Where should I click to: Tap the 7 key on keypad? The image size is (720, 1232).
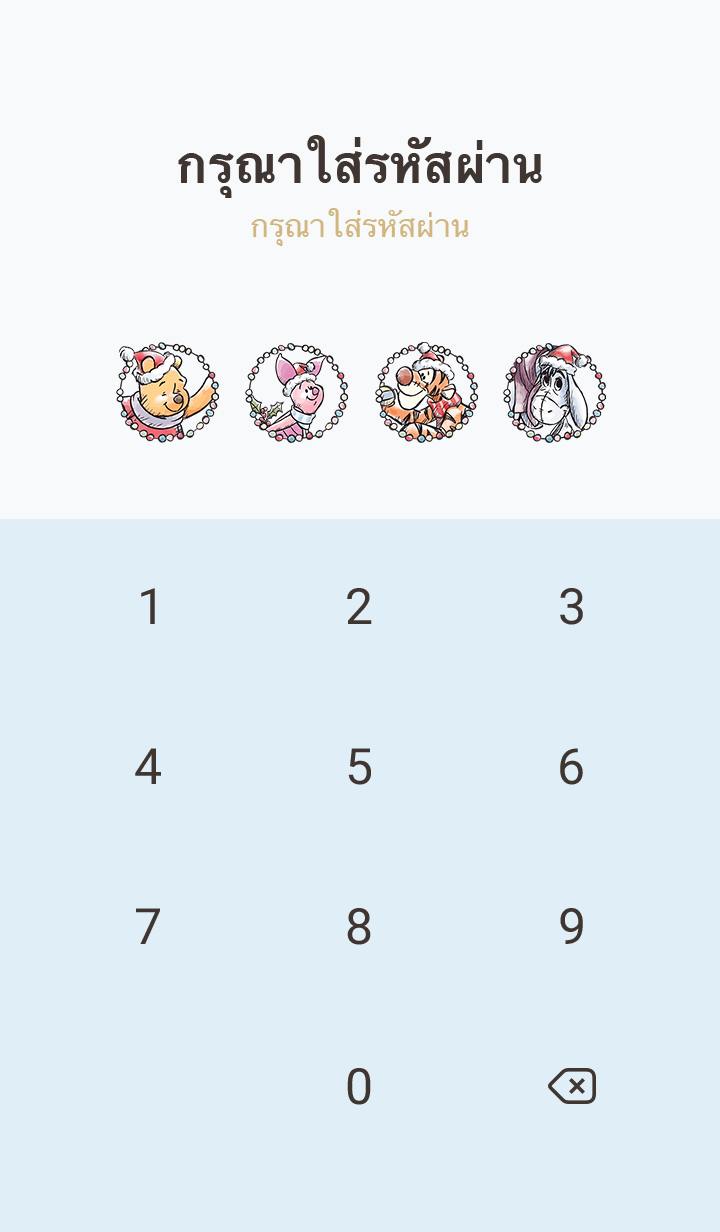(x=148, y=927)
